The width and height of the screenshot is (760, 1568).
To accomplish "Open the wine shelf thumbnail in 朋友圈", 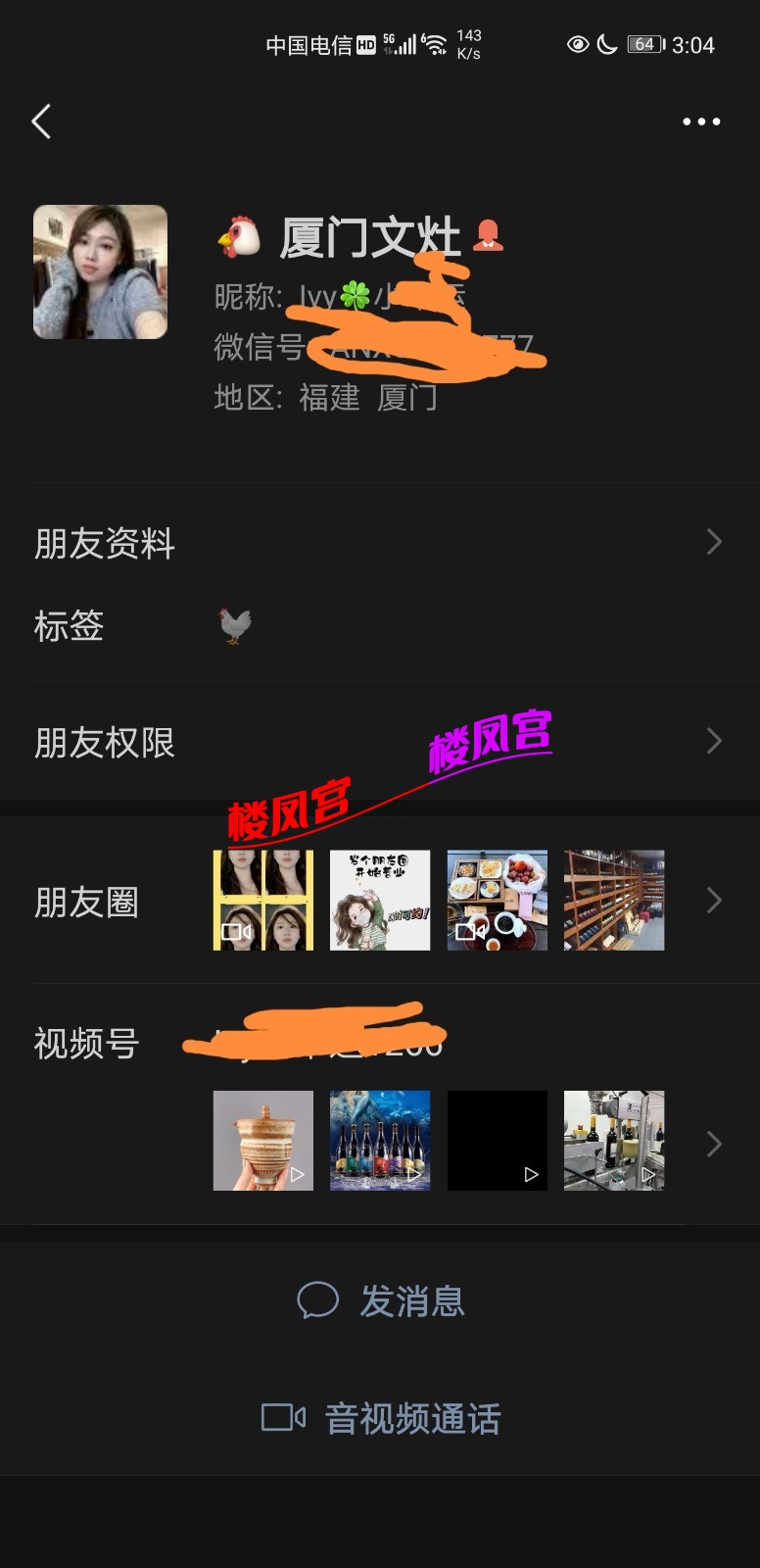I will 613,900.
